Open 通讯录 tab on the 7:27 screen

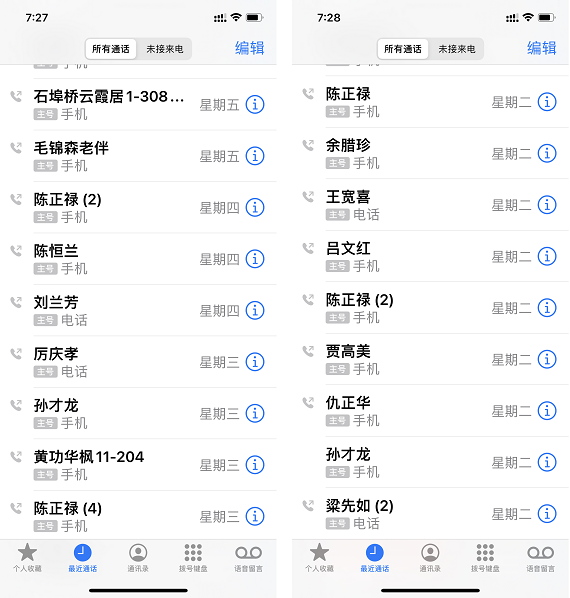pyautogui.click(x=138, y=558)
